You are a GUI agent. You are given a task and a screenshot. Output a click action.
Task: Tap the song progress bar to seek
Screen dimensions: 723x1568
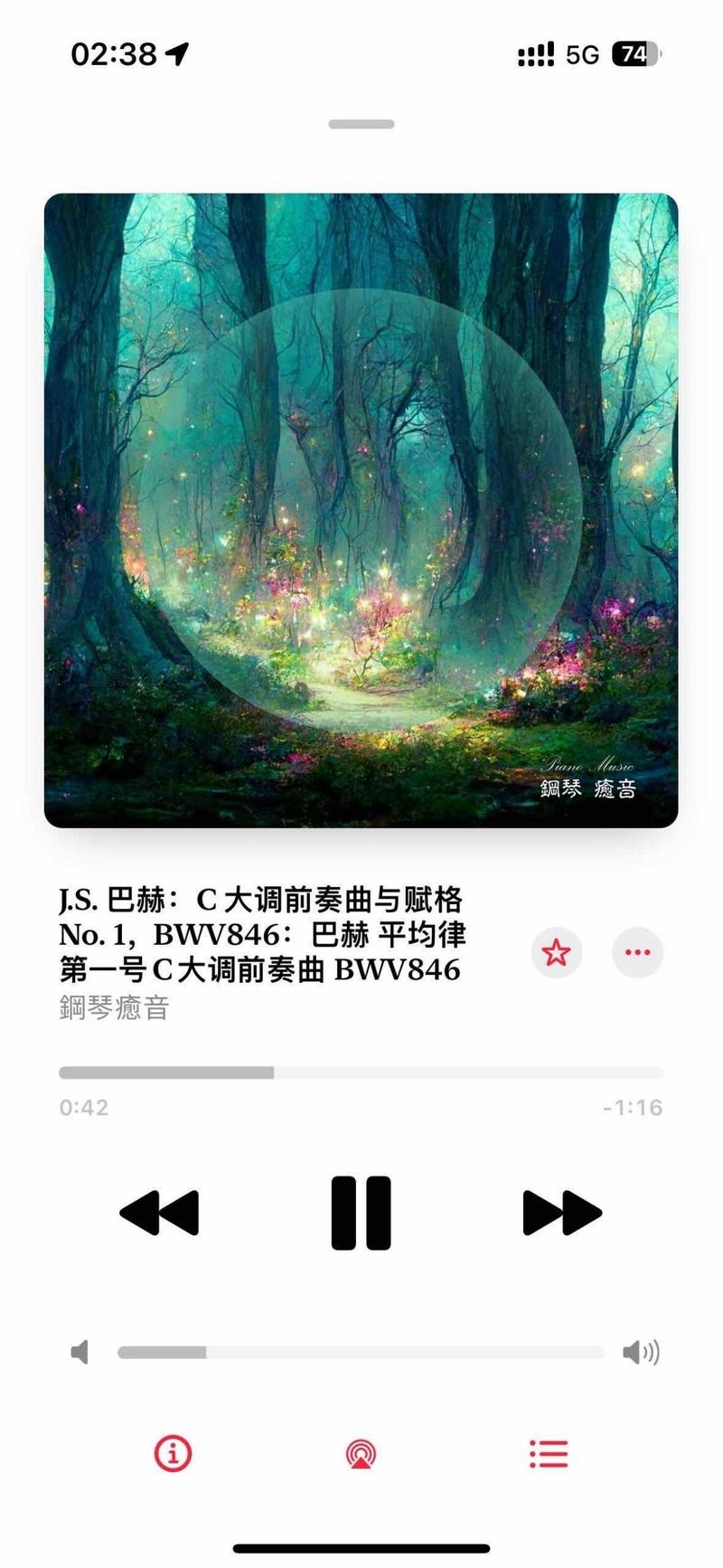coord(361,1072)
